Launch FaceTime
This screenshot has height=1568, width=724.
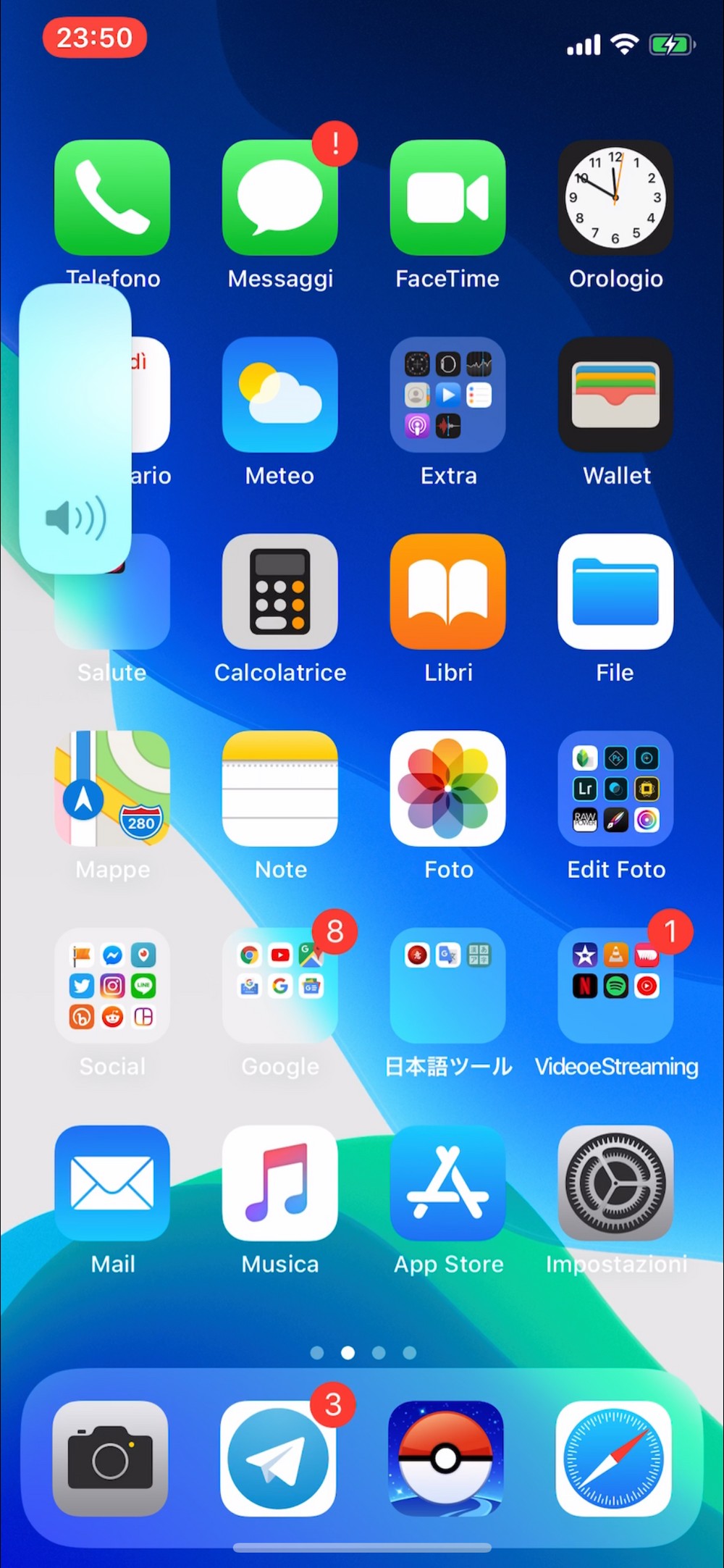(447, 198)
